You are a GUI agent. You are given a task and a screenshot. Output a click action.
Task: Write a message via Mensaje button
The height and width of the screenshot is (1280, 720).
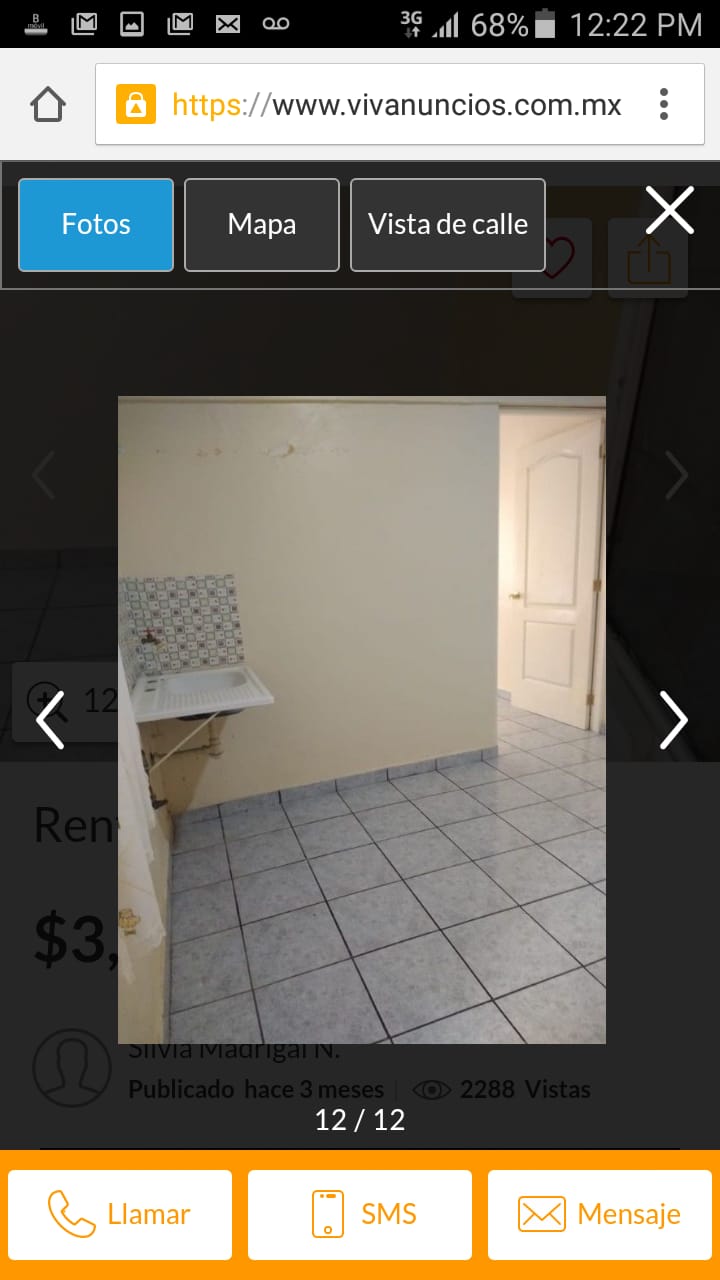tap(600, 1215)
